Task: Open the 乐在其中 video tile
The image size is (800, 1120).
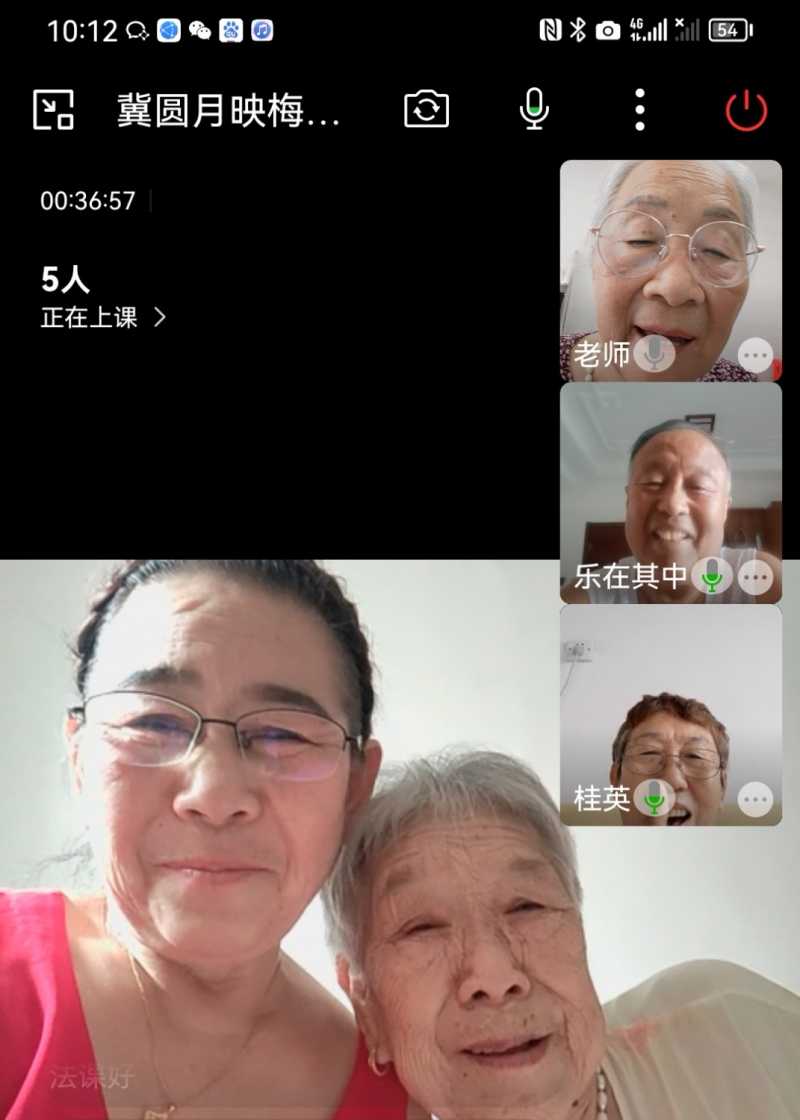Action: click(x=670, y=480)
